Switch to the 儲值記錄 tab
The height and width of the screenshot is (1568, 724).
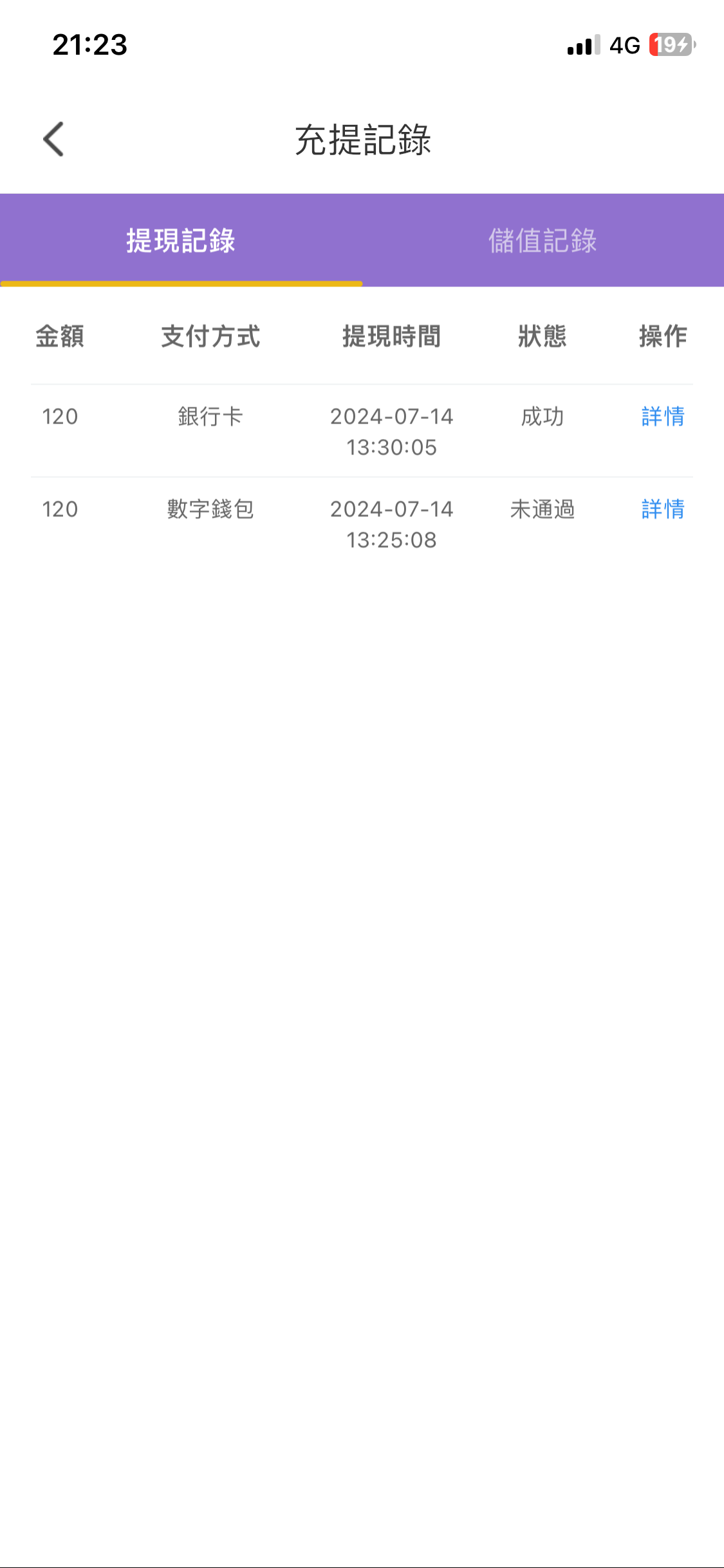coord(543,241)
